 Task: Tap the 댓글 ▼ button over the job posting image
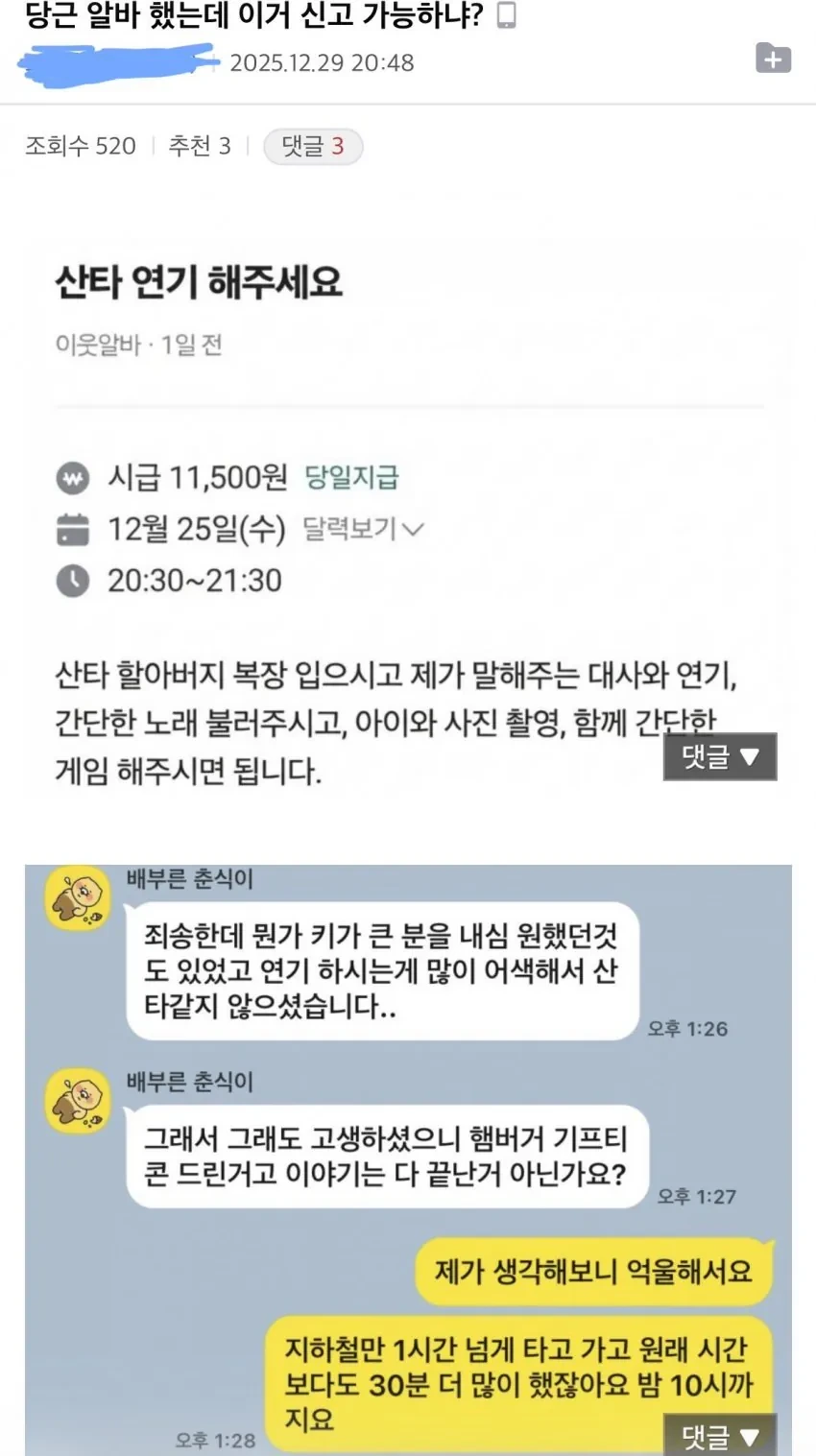click(x=720, y=757)
